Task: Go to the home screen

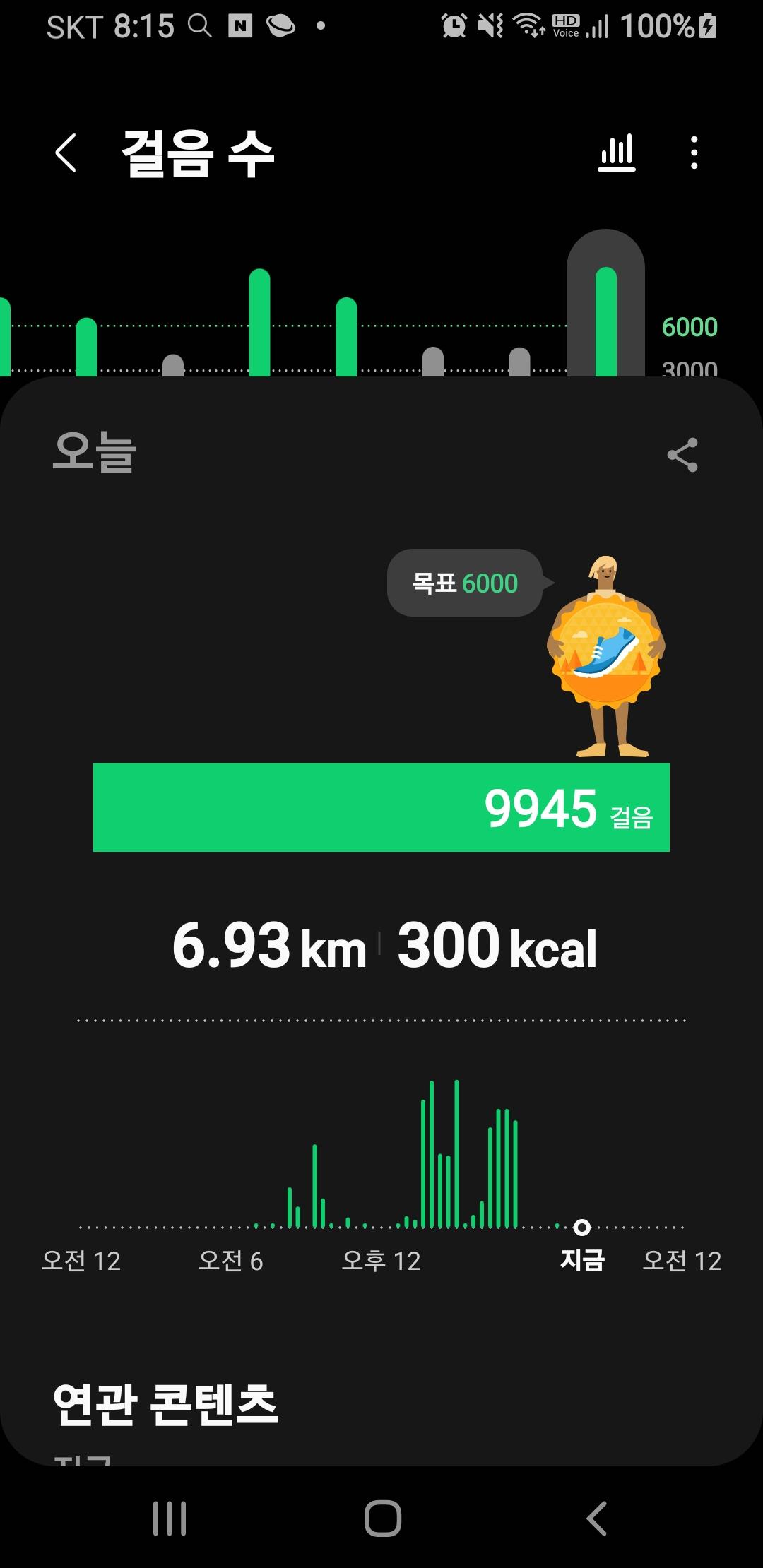Action: [383, 1518]
